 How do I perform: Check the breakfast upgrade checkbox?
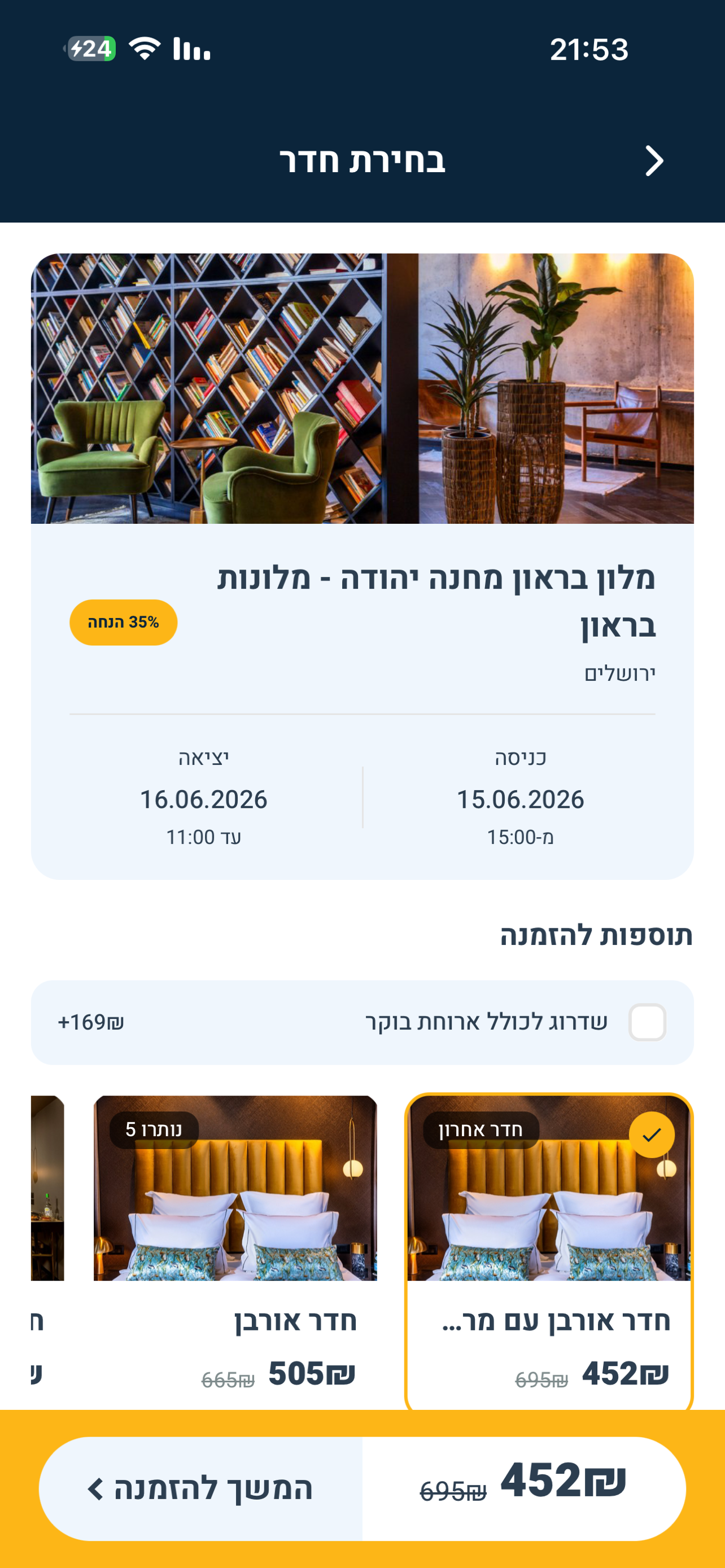pos(647,1022)
